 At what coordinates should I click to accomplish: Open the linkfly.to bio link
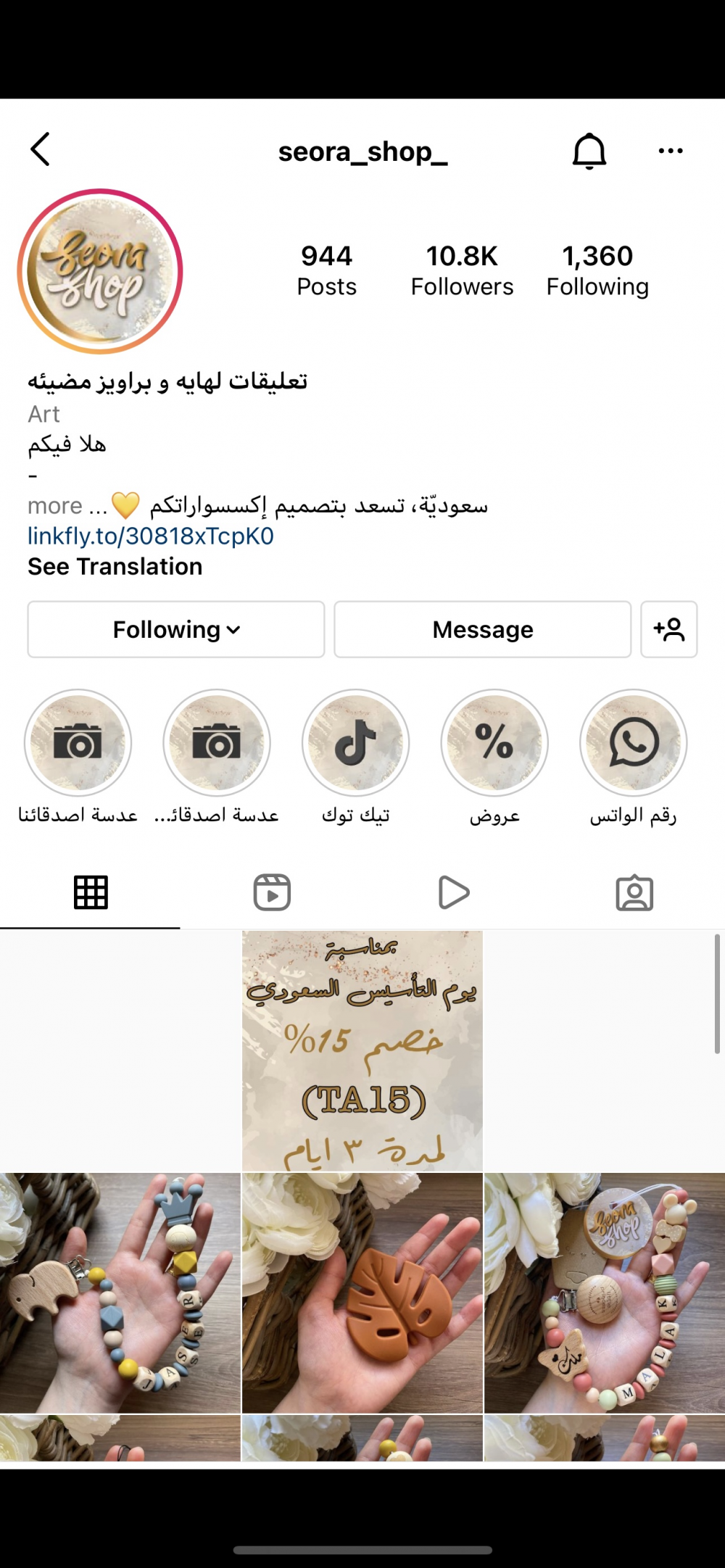(x=151, y=536)
